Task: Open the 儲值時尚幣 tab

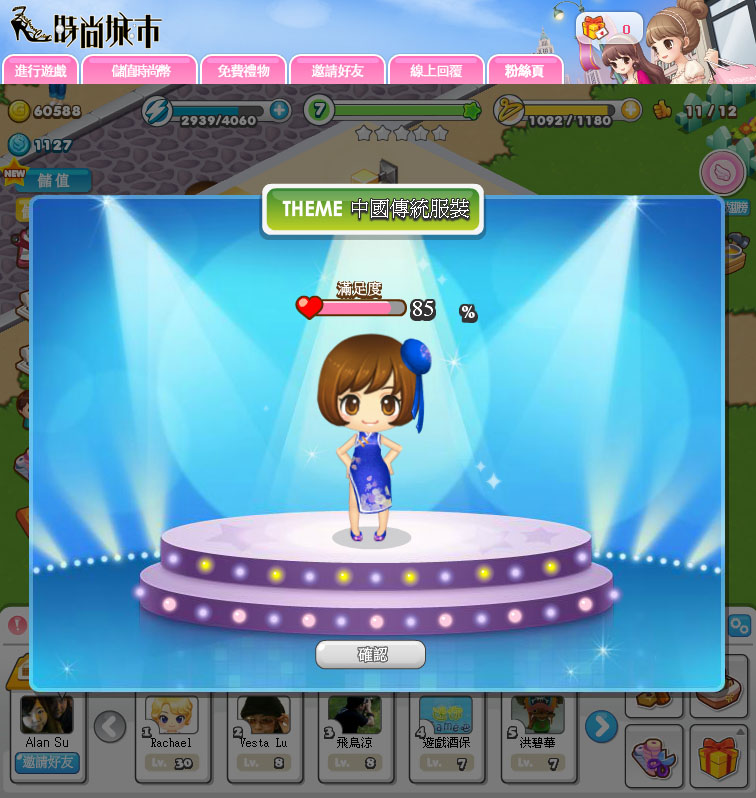Action: 140,71
